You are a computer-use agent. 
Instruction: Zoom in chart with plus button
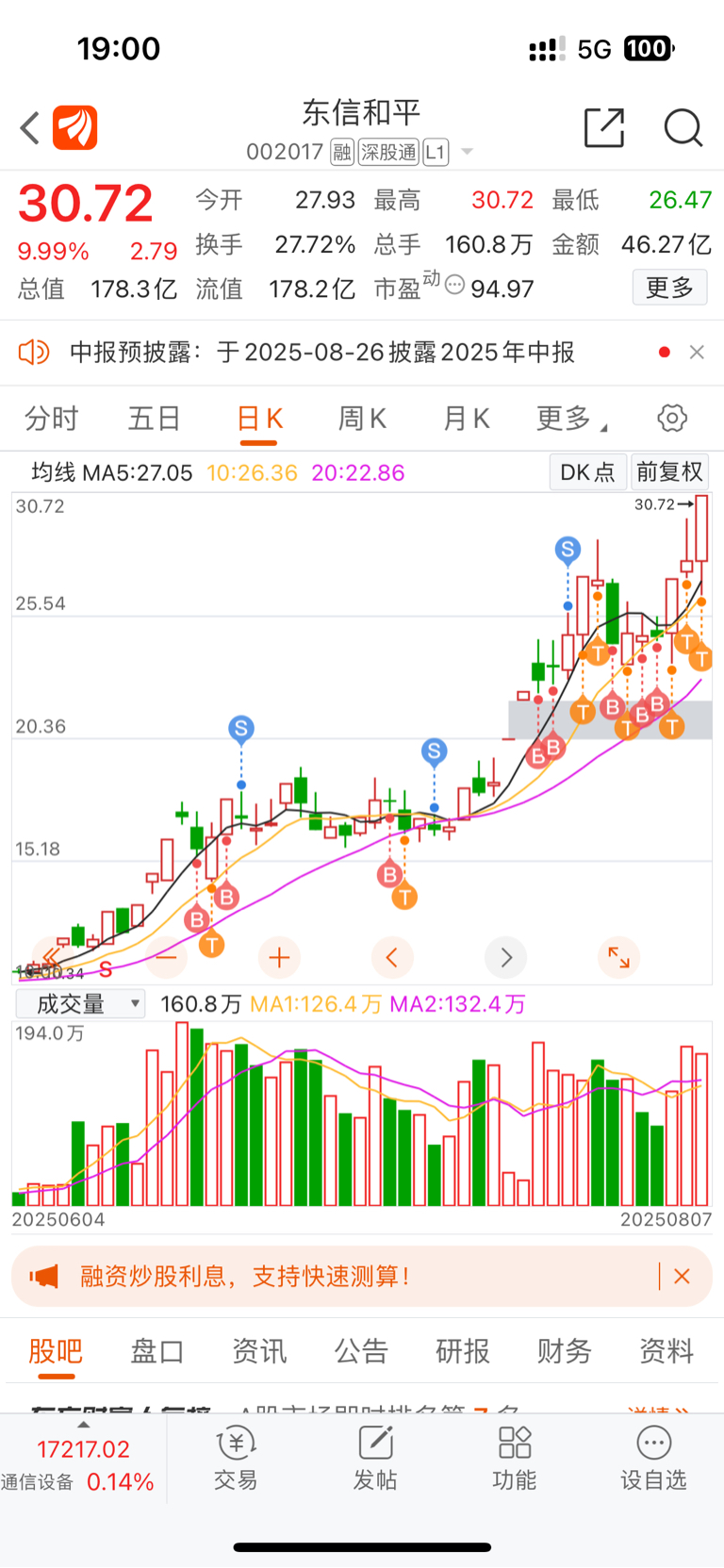279,958
